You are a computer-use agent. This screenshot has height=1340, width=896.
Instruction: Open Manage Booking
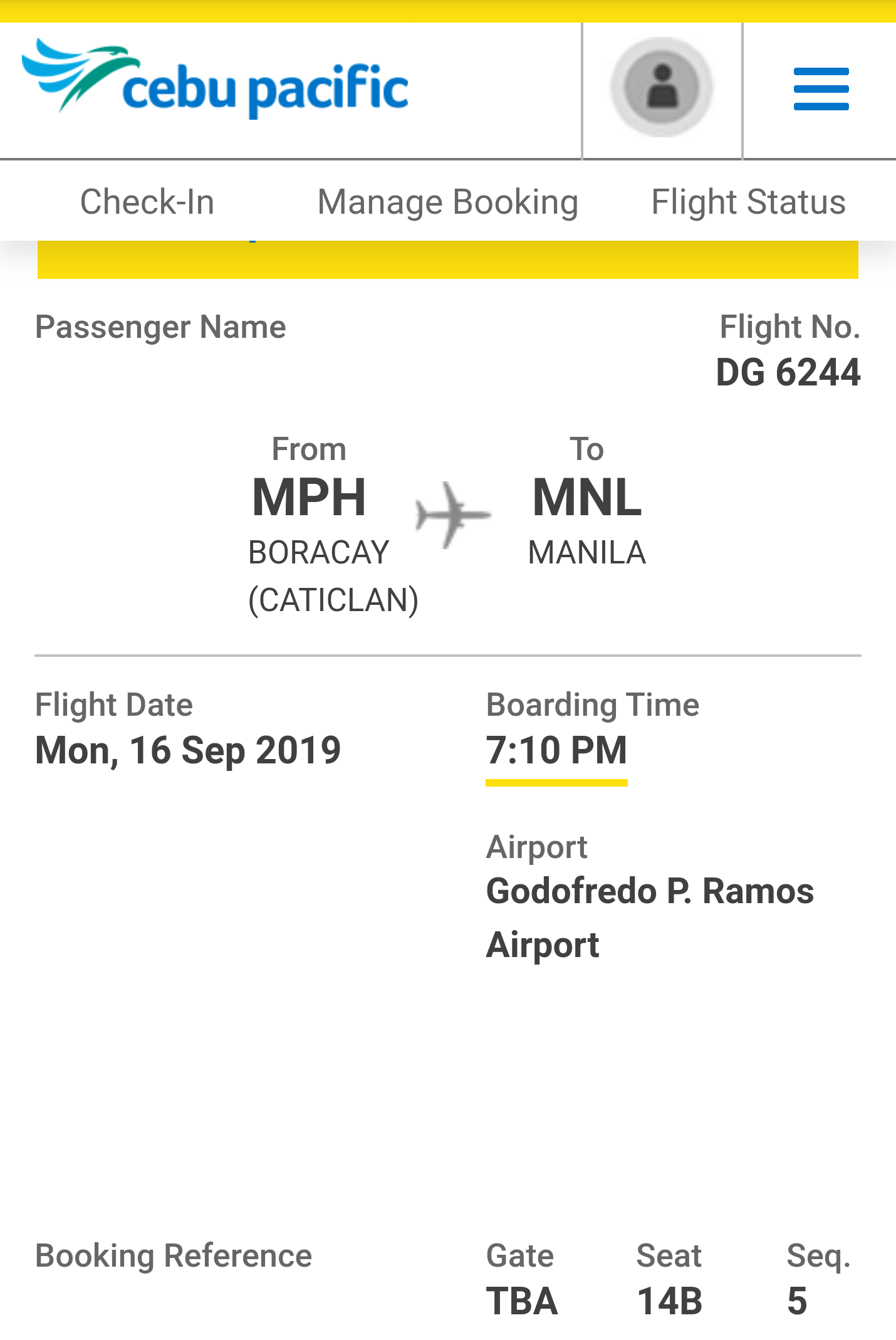(x=447, y=202)
